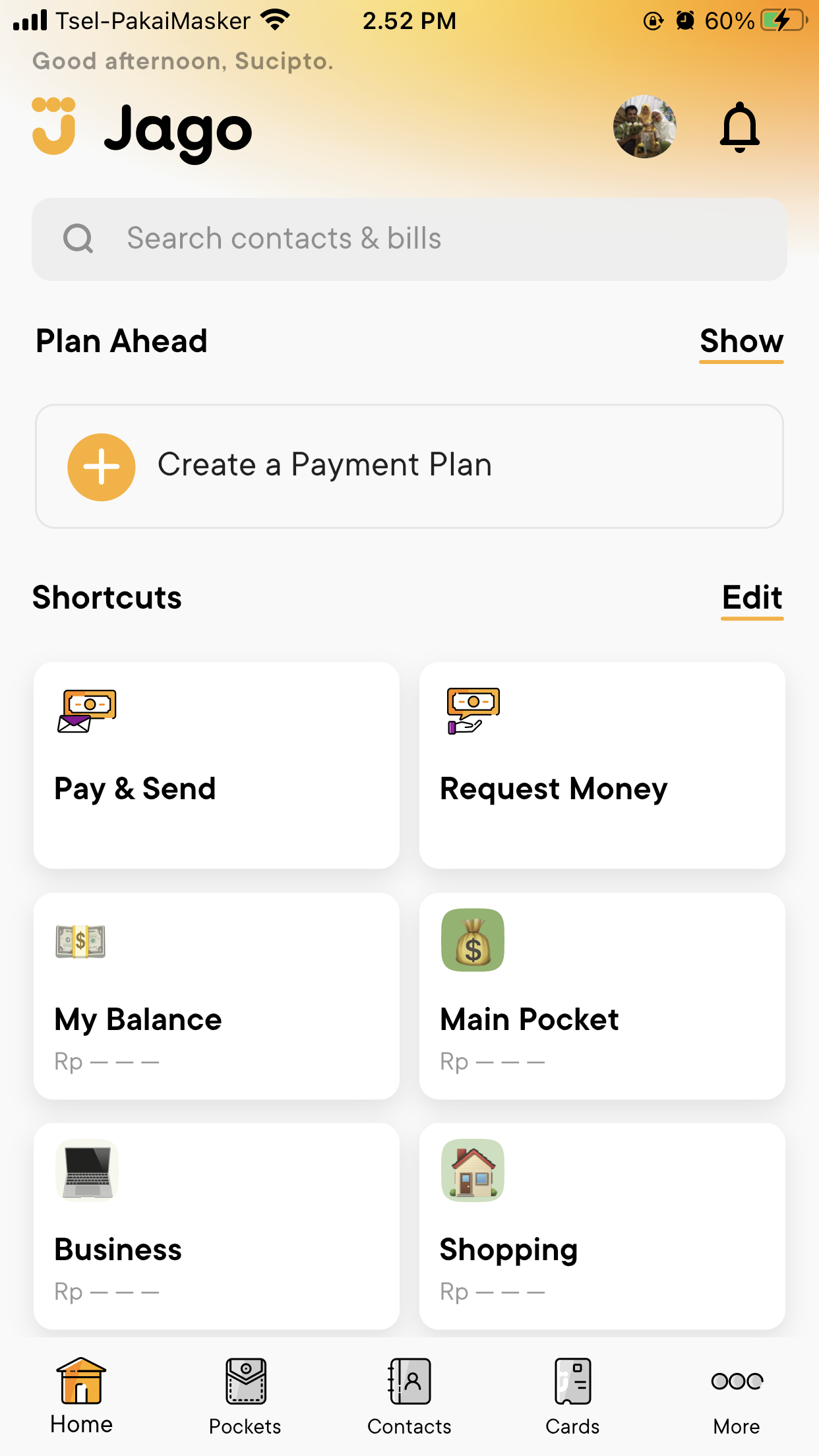Screen dimensions: 819x1456
Task: Open the Main Pocket card
Action: point(601,996)
